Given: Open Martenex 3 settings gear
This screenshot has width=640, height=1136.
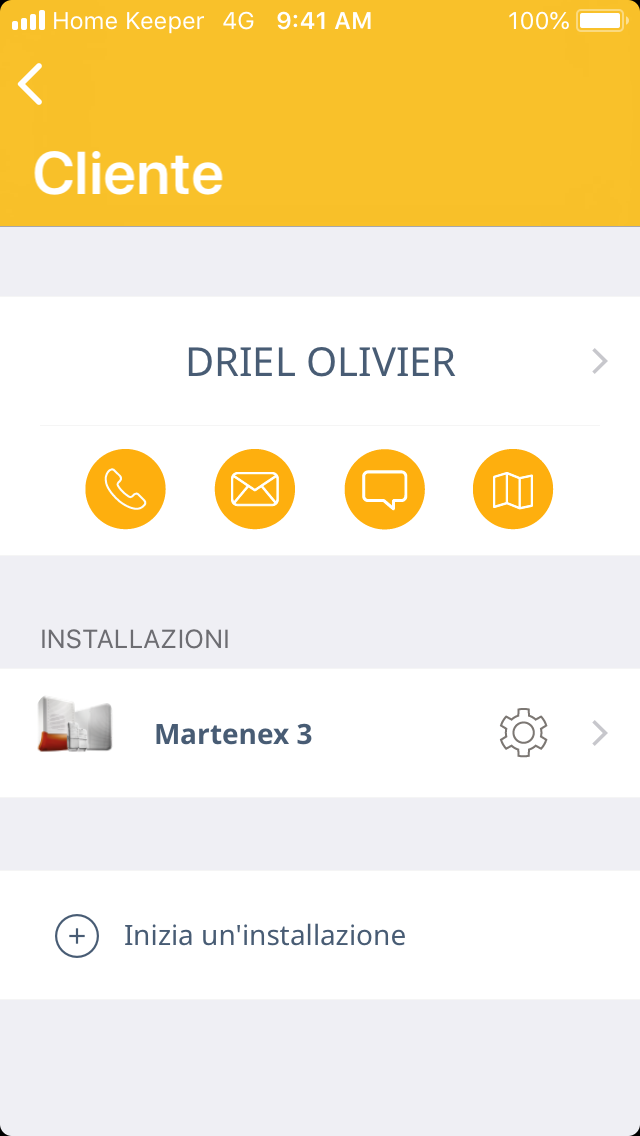Looking at the screenshot, I should pyautogui.click(x=523, y=733).
